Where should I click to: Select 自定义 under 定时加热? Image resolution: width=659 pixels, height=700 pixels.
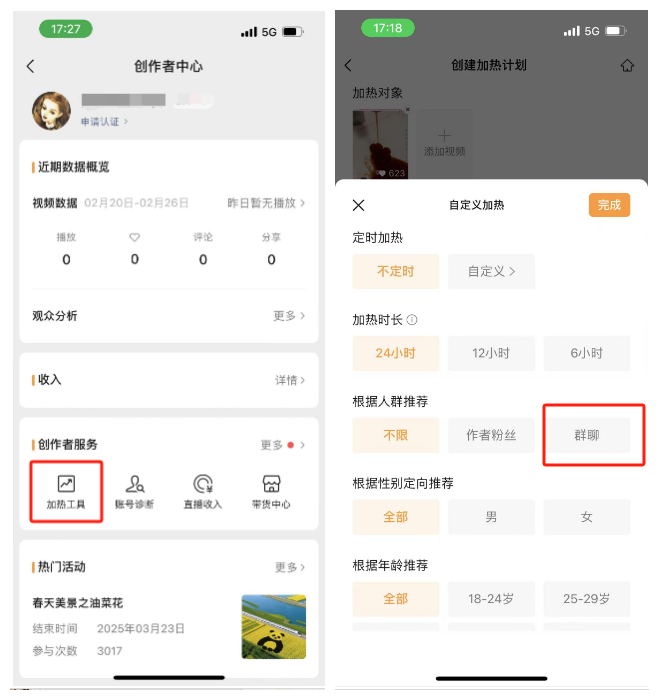pyautogui.click(x=490, y=271)
